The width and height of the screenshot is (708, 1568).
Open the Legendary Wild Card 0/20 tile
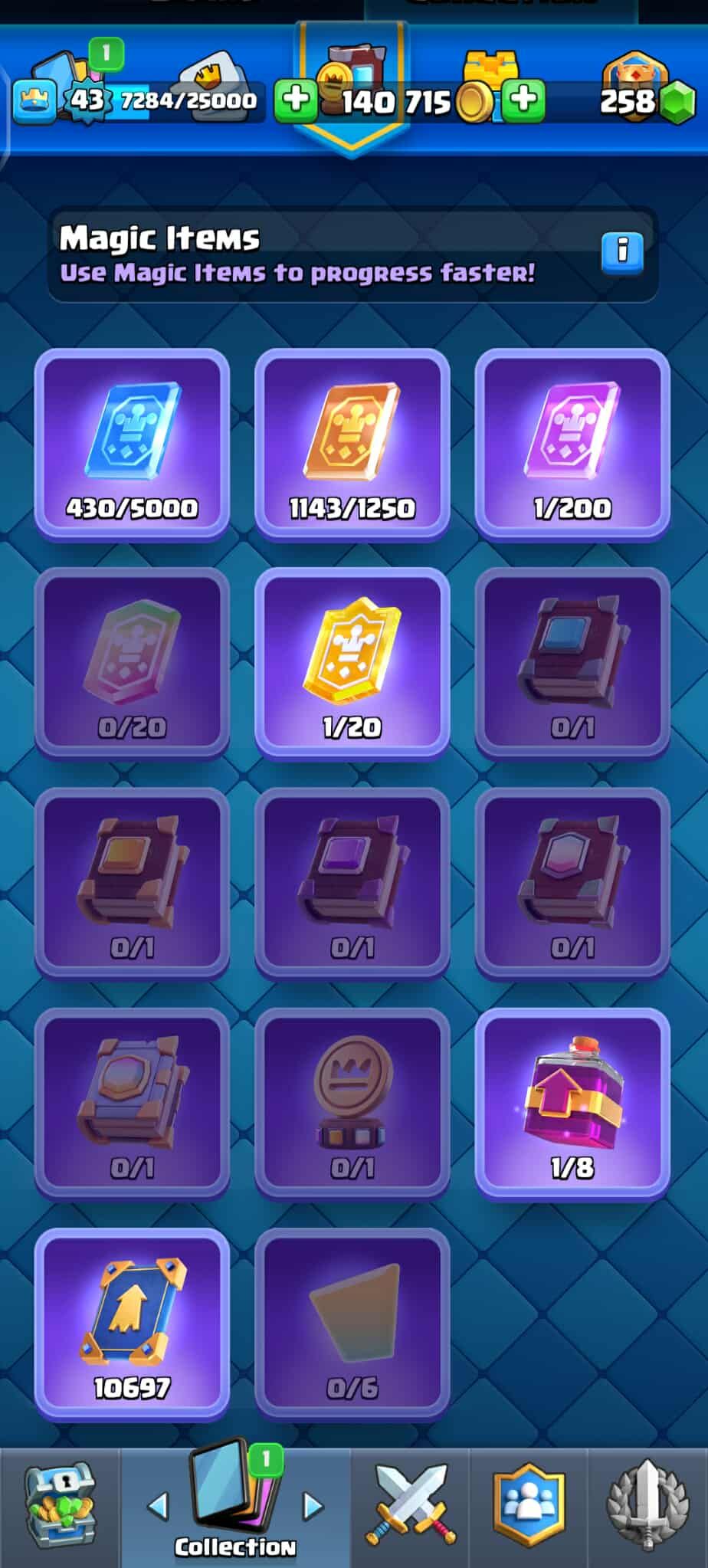coord(132,664)
